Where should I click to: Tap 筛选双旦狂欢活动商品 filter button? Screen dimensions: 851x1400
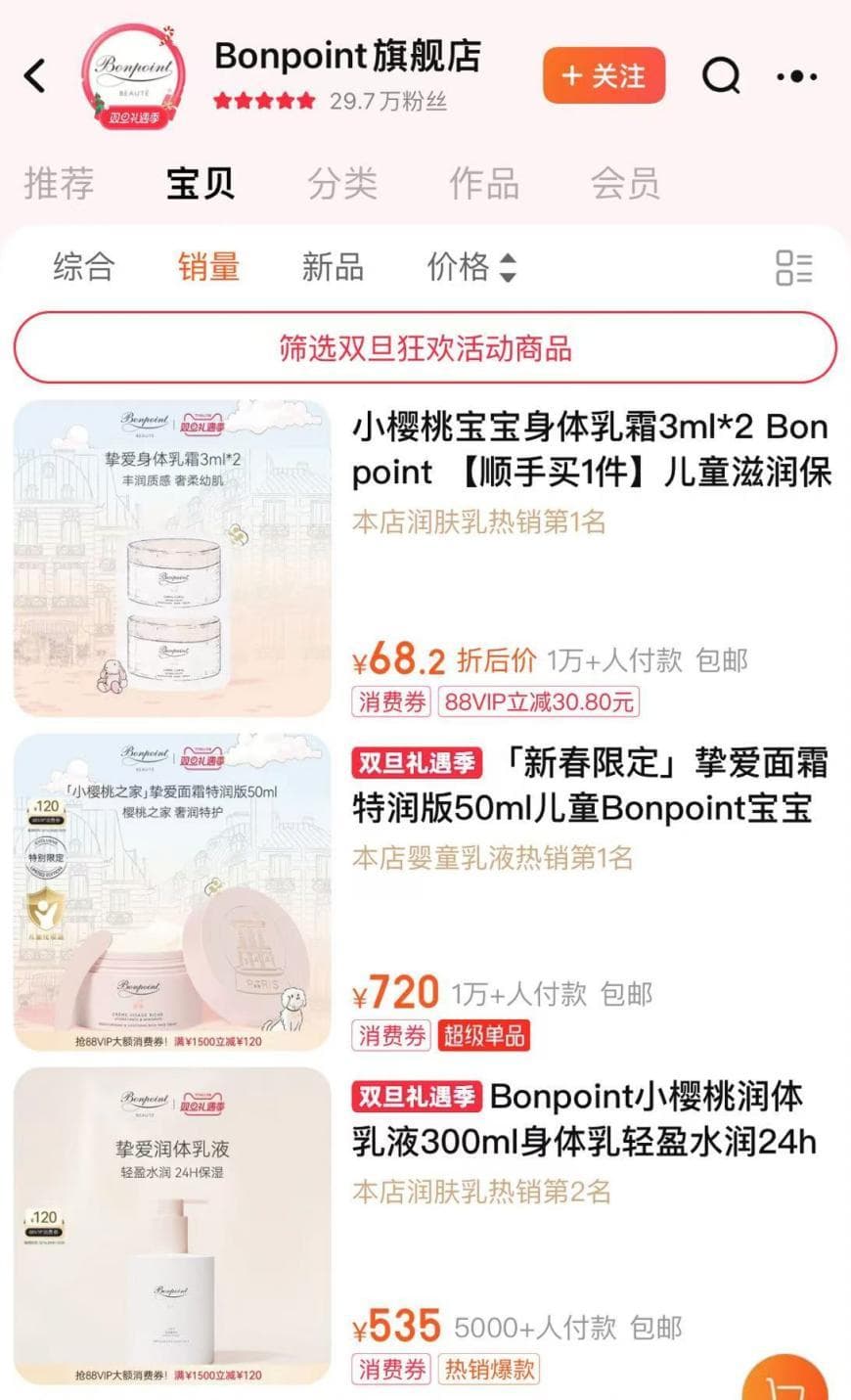coord(425,348)
